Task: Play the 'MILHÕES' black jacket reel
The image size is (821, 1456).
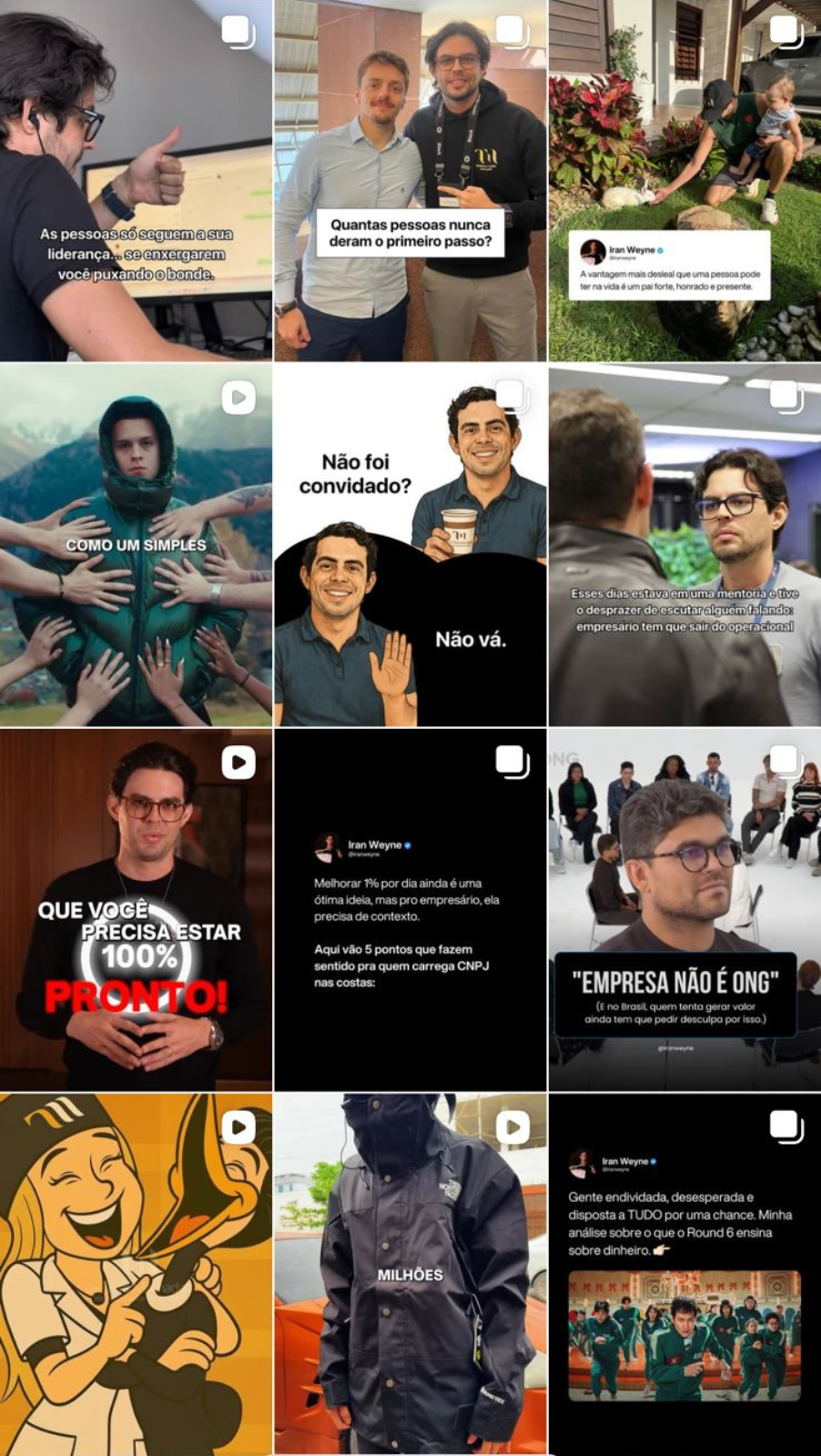Action: (410, 1274)
